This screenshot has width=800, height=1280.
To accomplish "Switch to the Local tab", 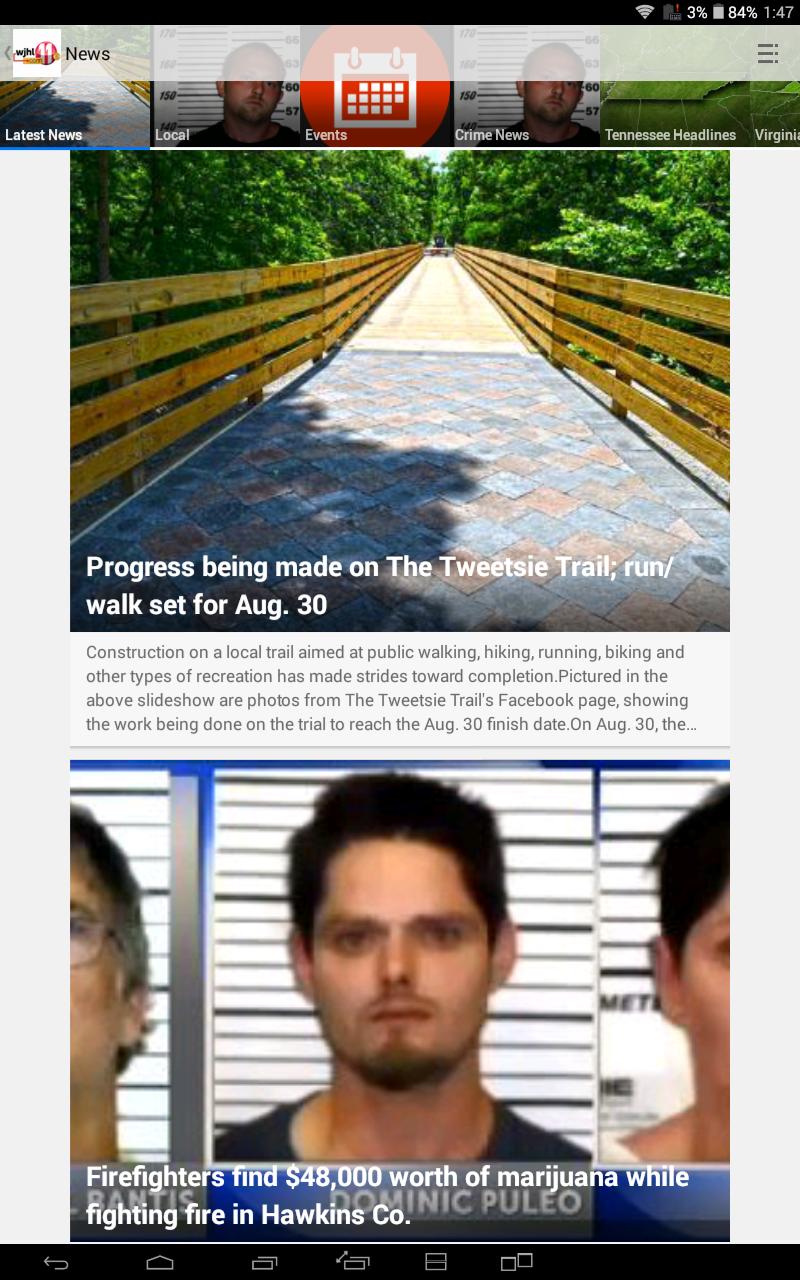I will pyautogui.click(x=225, y=112).
